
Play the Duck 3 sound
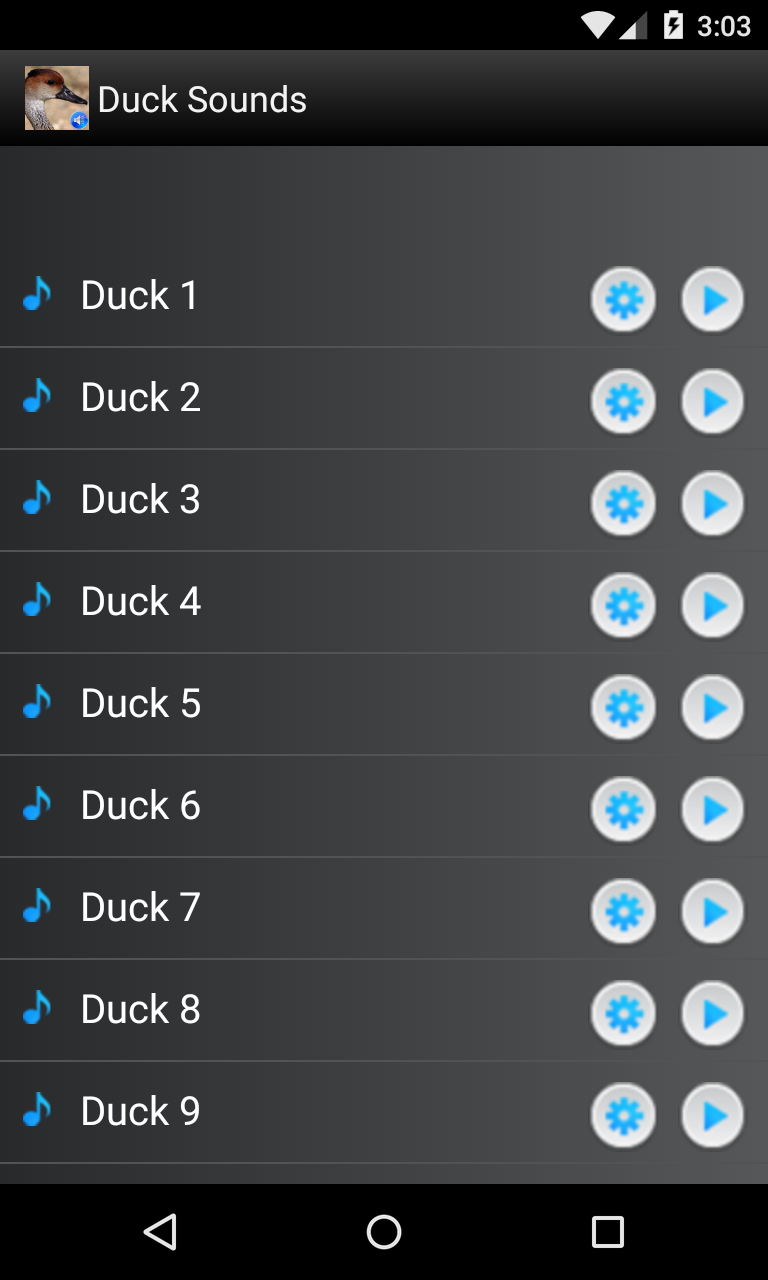coord(712,503)
